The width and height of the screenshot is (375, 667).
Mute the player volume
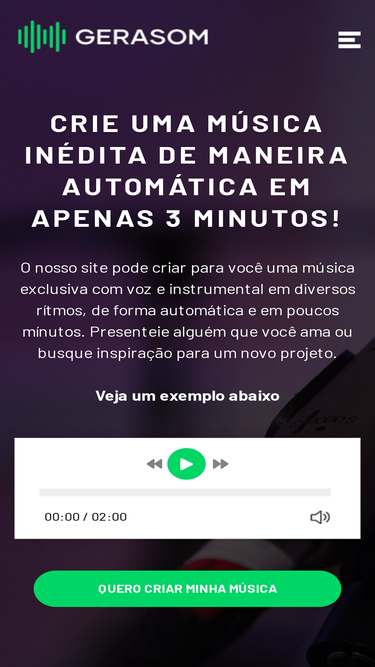coord(320,517)
